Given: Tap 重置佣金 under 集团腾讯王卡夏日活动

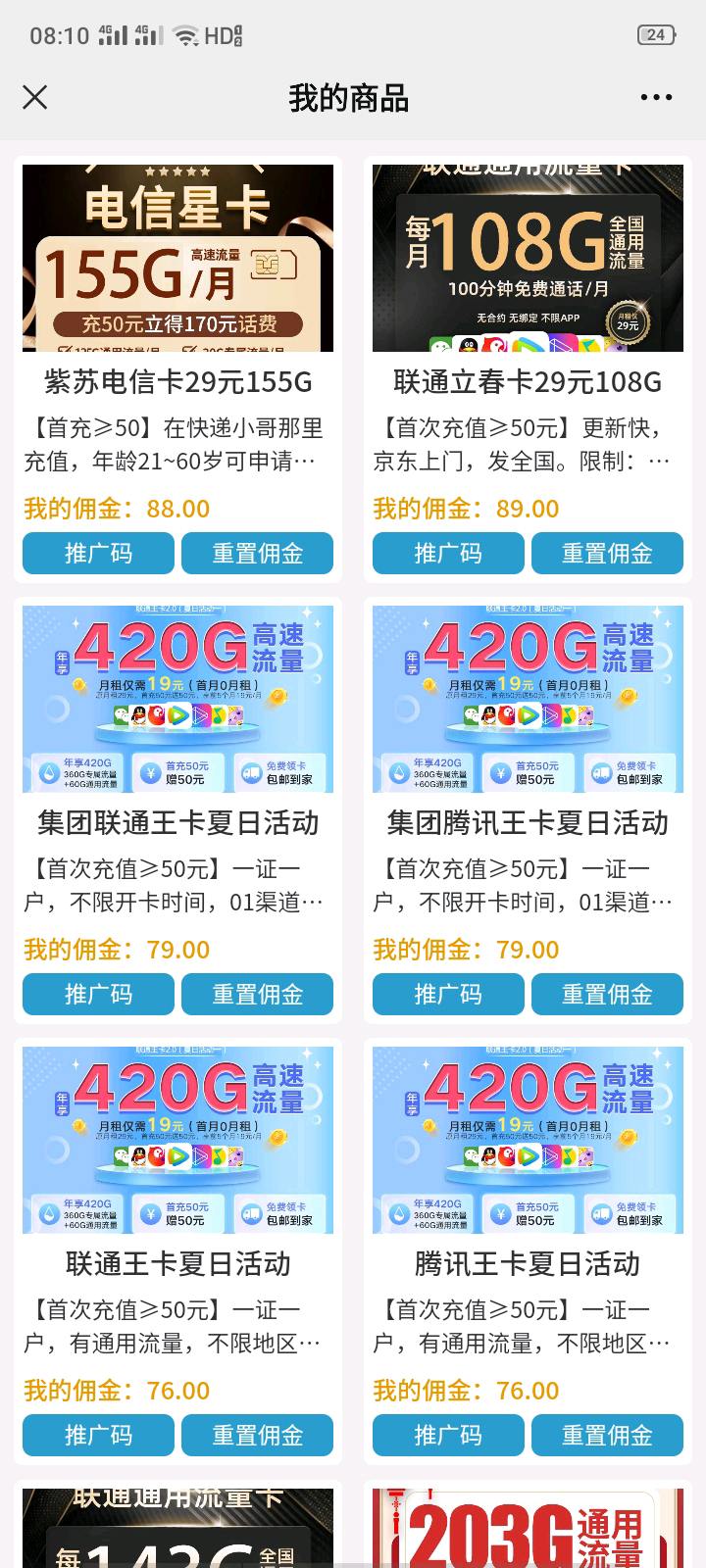Looking at the screenshot, I should (x=607, y=995).
